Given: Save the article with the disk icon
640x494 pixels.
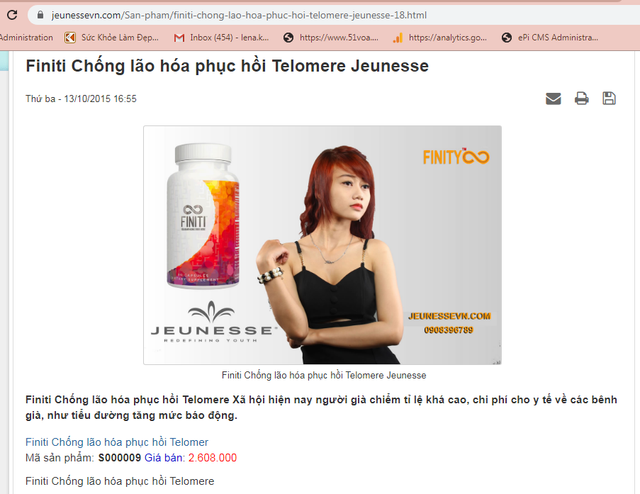Looking at the screenshot, I should (x=609, y=98).
